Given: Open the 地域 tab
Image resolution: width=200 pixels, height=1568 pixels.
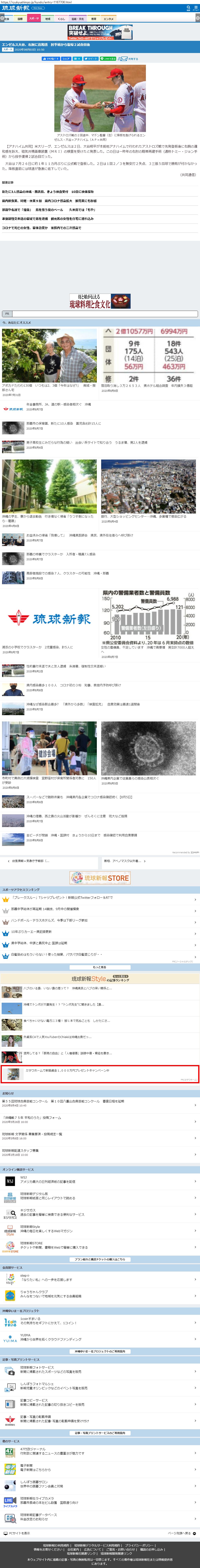Looking at the screenshot, I should click(48, 19).
